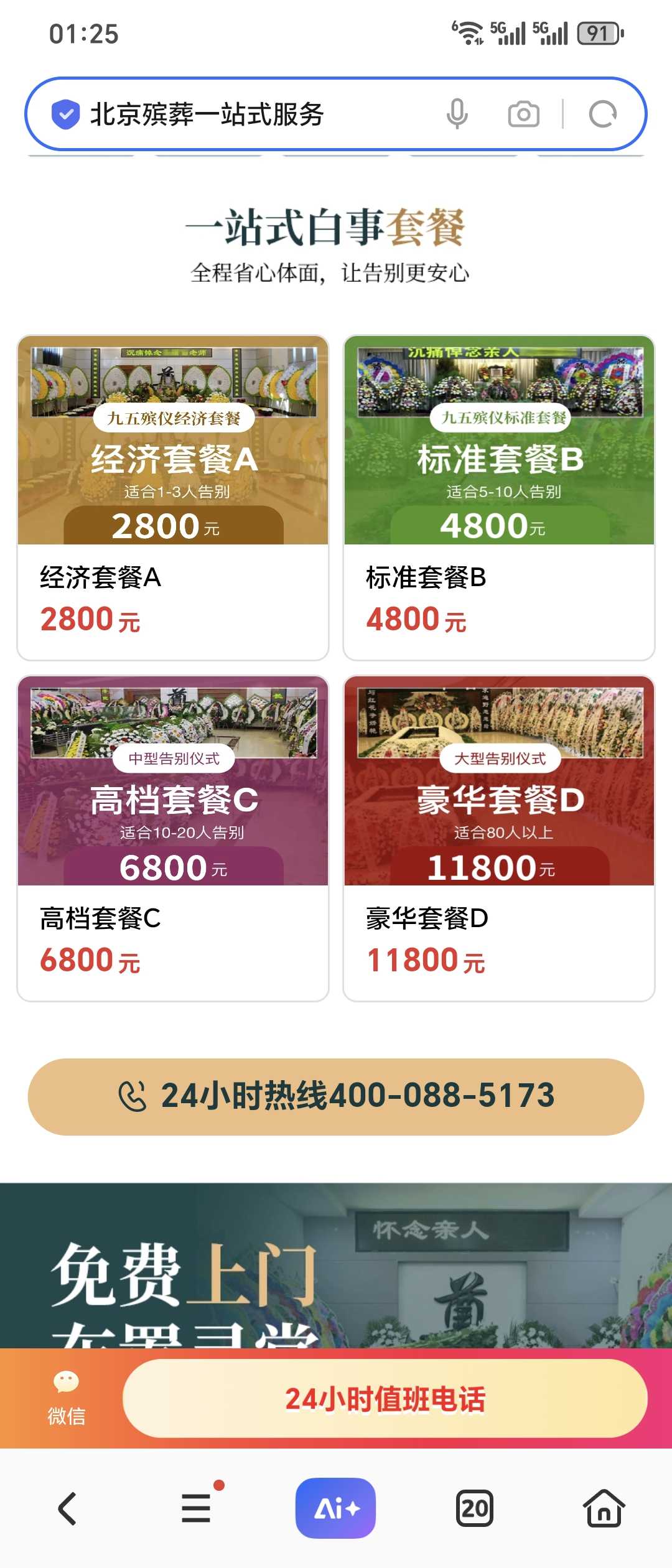Show the 20 open browser tabs
The width and height of the screenshot is (672, 1568).
(475, 1509)
